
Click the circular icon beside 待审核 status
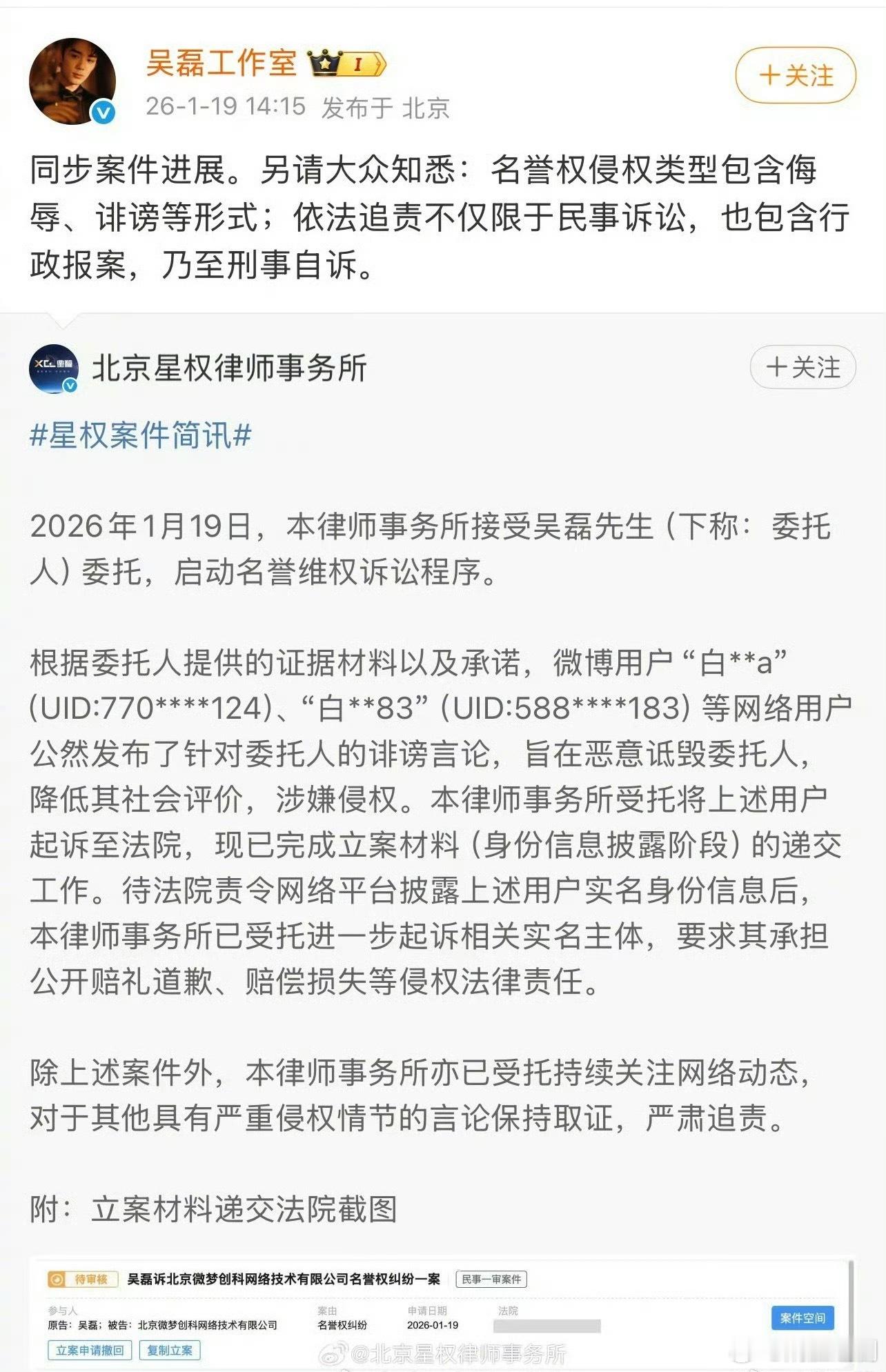pyautogui.click(x=55, y=1278)
